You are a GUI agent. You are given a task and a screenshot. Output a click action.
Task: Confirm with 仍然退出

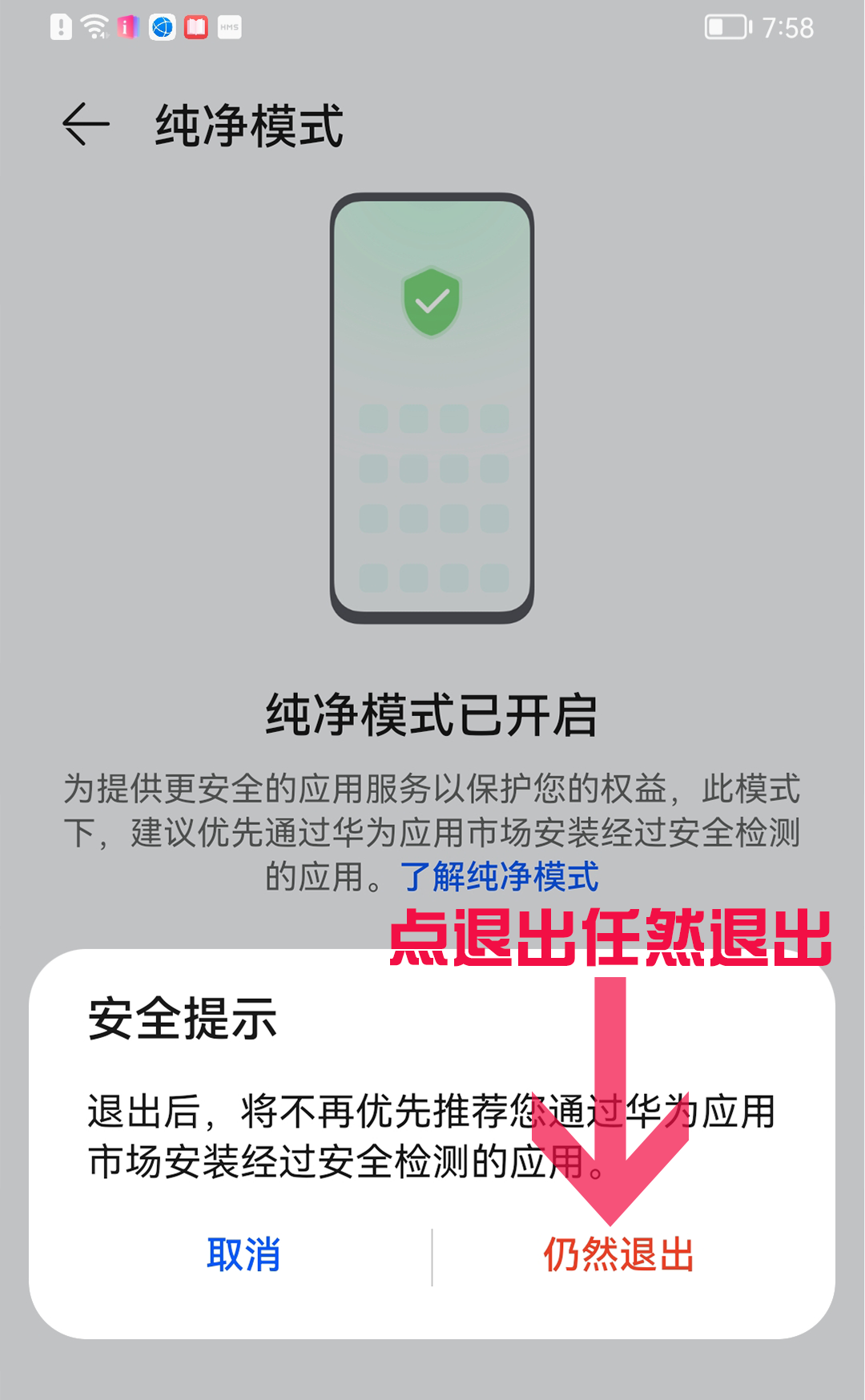[618, 1254]
